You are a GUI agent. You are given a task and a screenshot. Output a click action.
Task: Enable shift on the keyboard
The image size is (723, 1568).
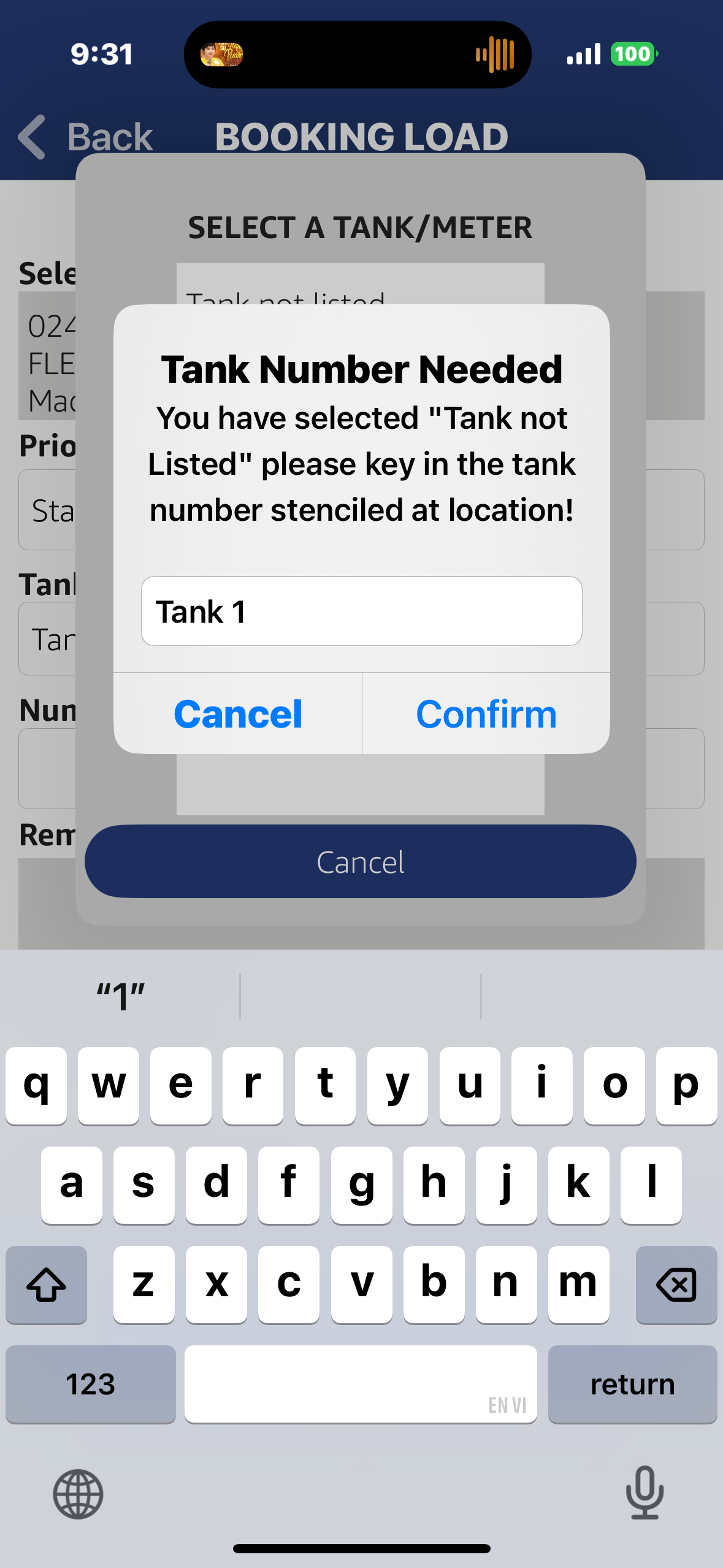(47, 1285)
